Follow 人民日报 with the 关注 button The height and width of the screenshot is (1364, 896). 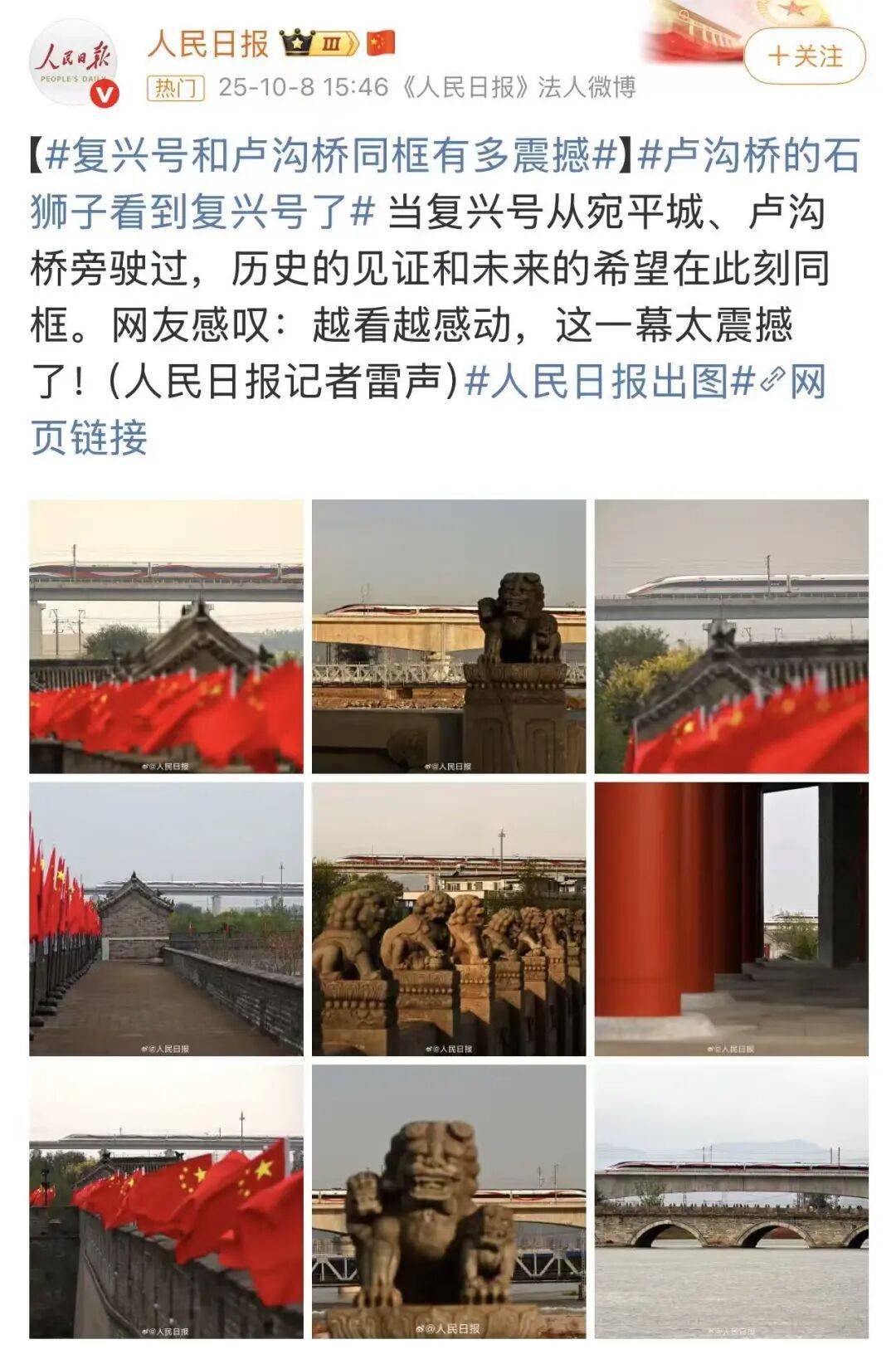(x=804, y=56)
